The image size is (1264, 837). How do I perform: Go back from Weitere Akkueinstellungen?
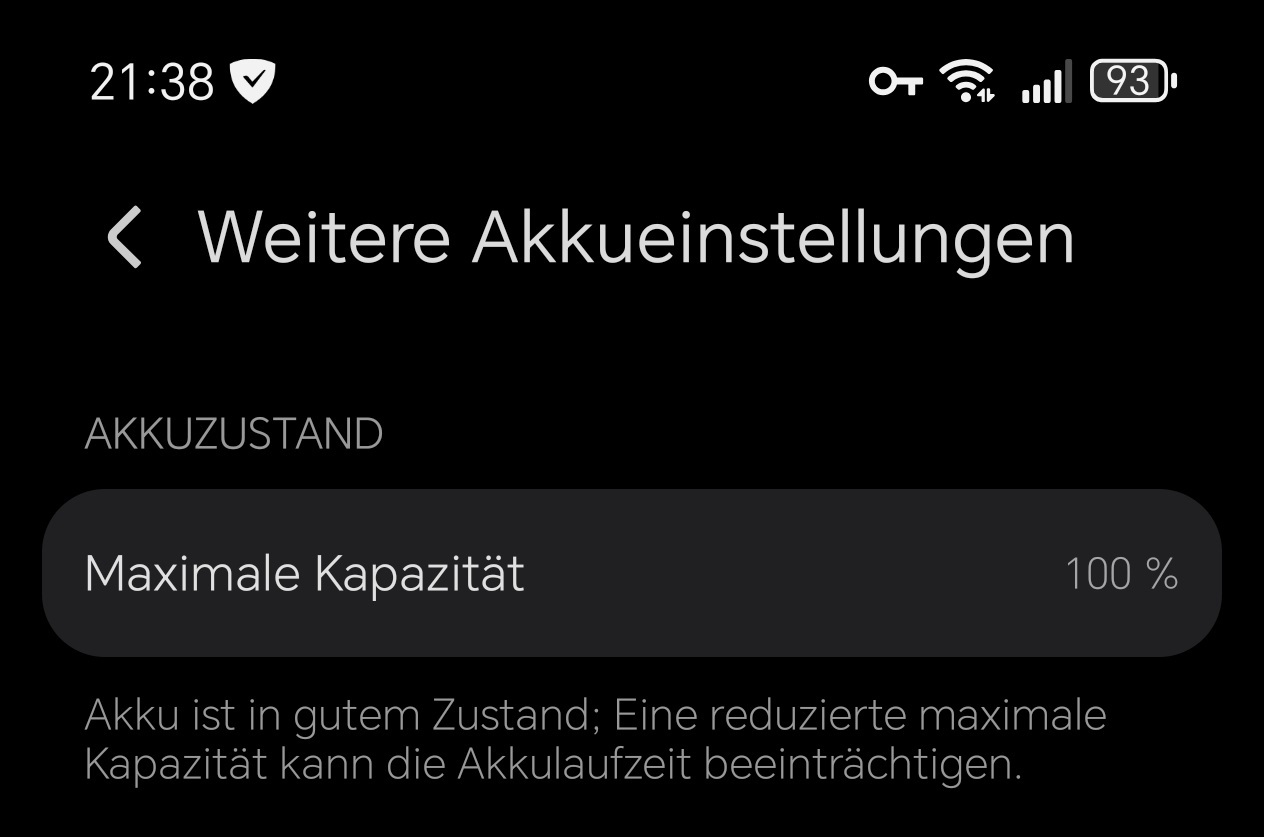[125, 238]
